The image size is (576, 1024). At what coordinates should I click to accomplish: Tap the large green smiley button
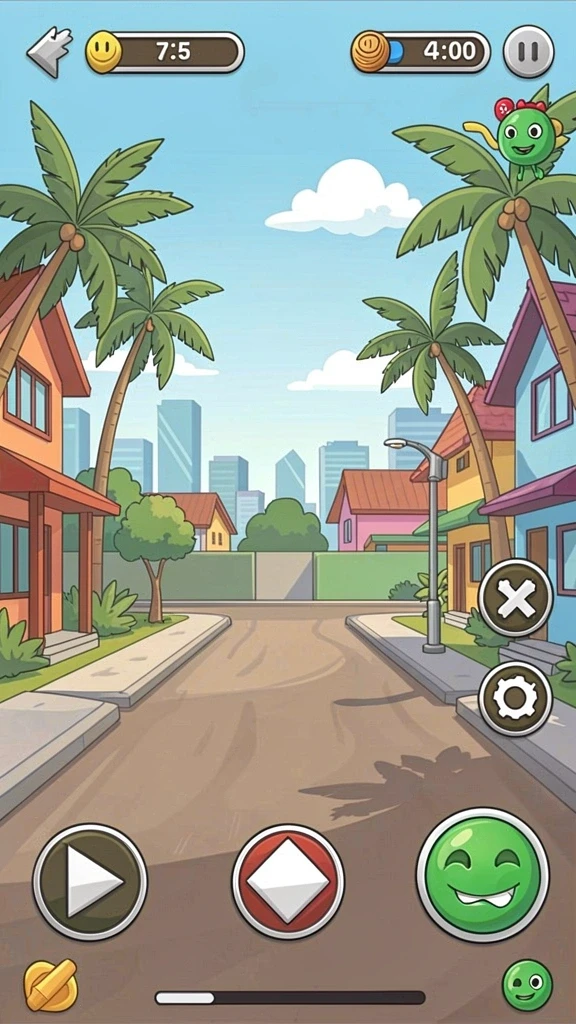pos(483,875)
